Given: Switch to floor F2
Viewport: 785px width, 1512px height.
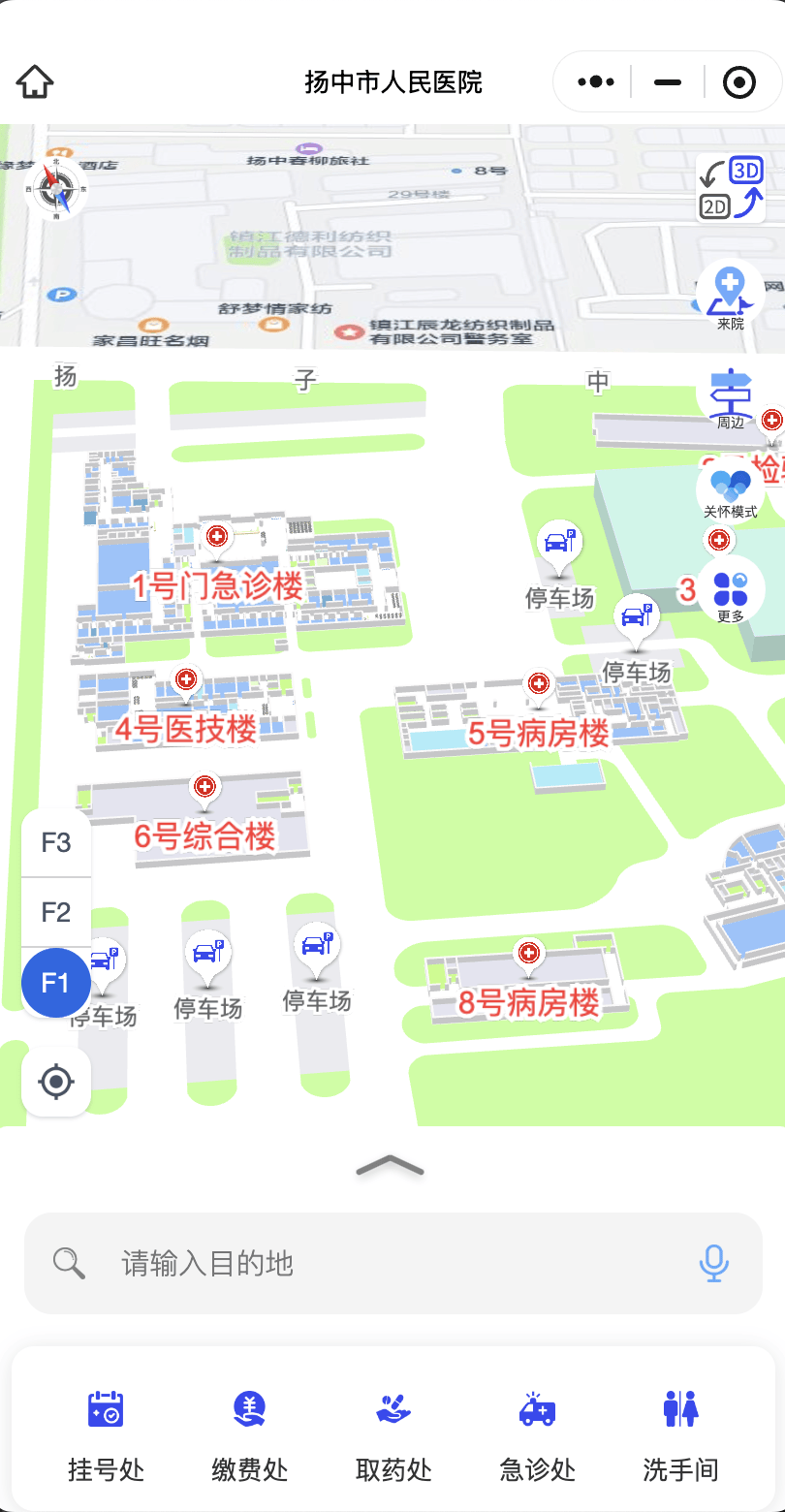Looking at the screenshot, I should click(55, 912).
